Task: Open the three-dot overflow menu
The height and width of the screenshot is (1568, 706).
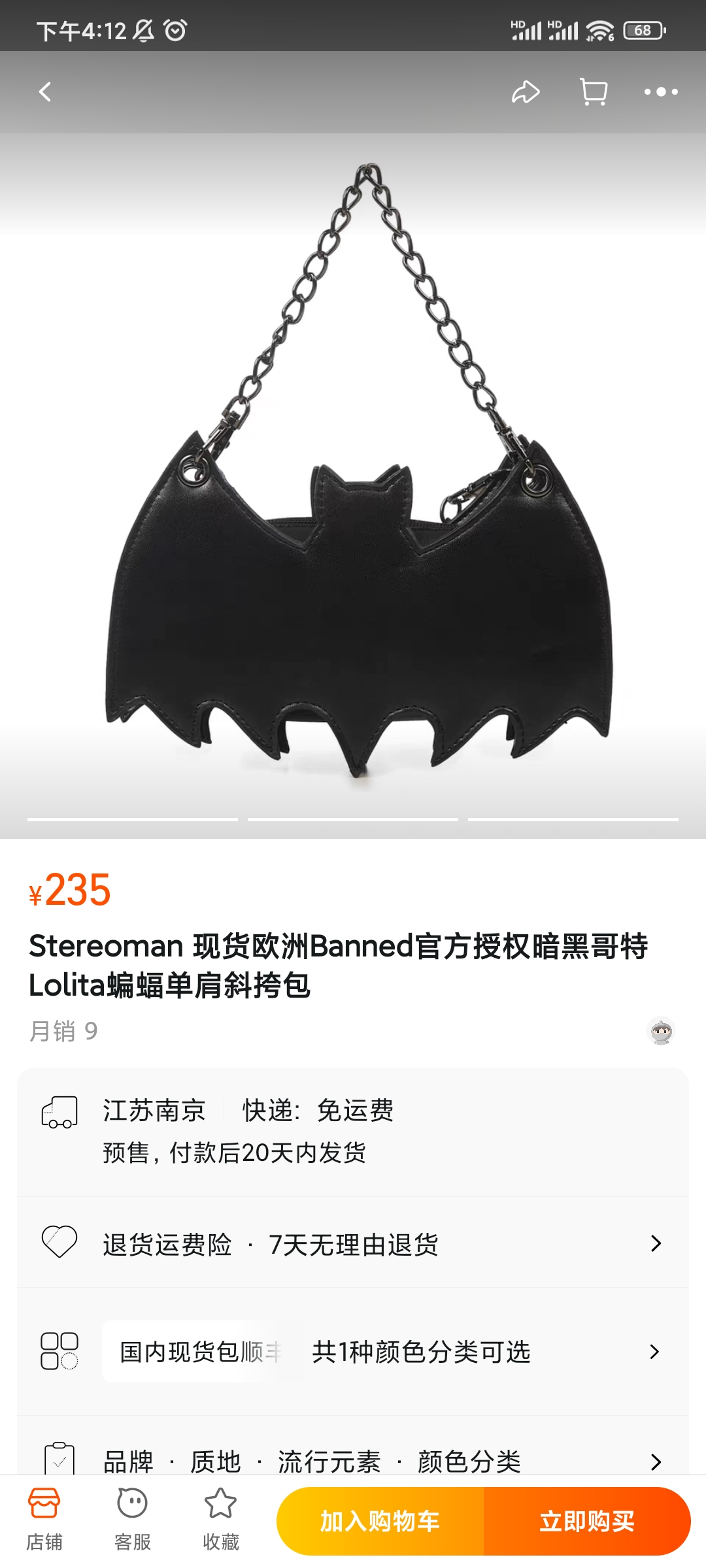Action: [660, 92]
